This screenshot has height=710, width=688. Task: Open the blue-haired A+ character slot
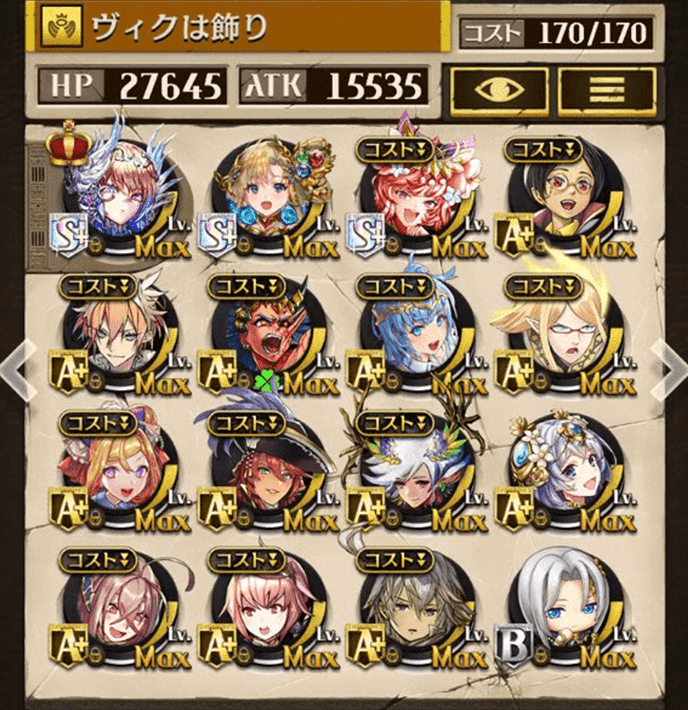tap(415, 332)
